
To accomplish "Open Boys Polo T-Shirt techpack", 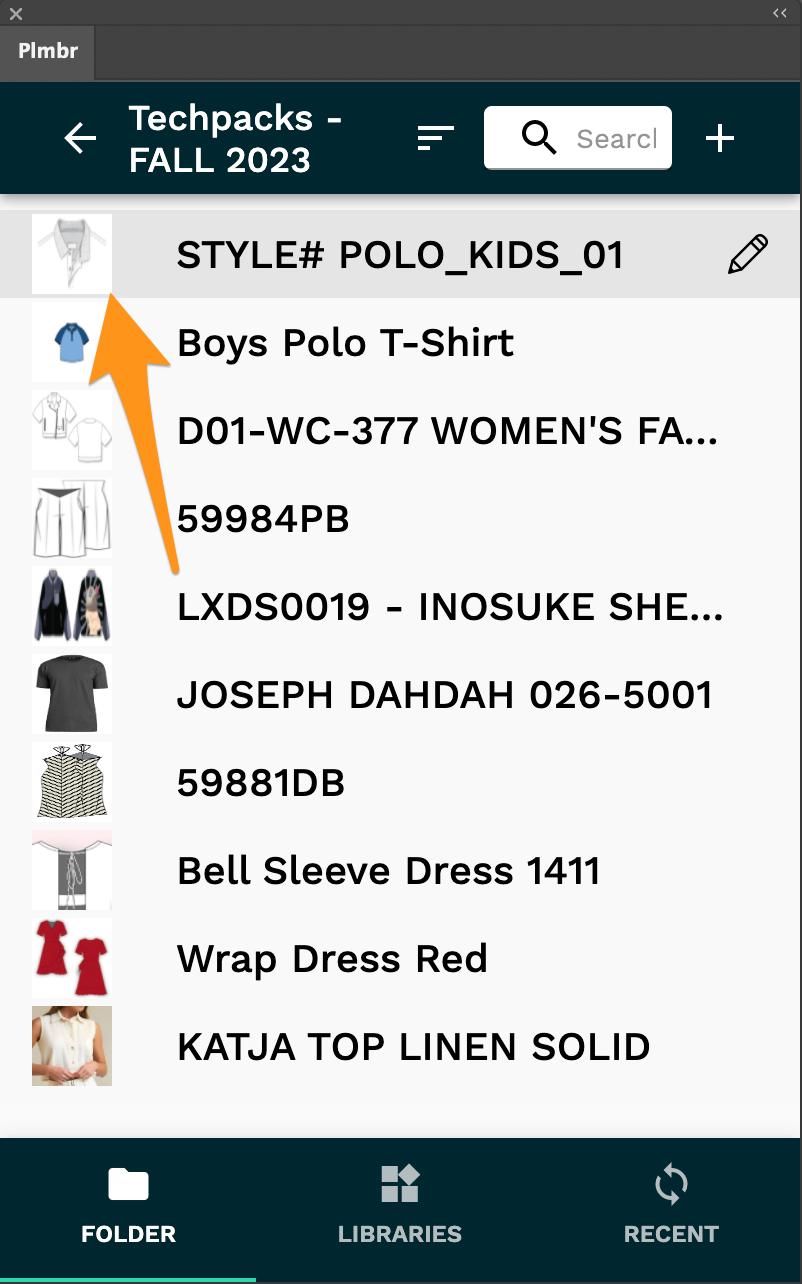I will point(400,343).
